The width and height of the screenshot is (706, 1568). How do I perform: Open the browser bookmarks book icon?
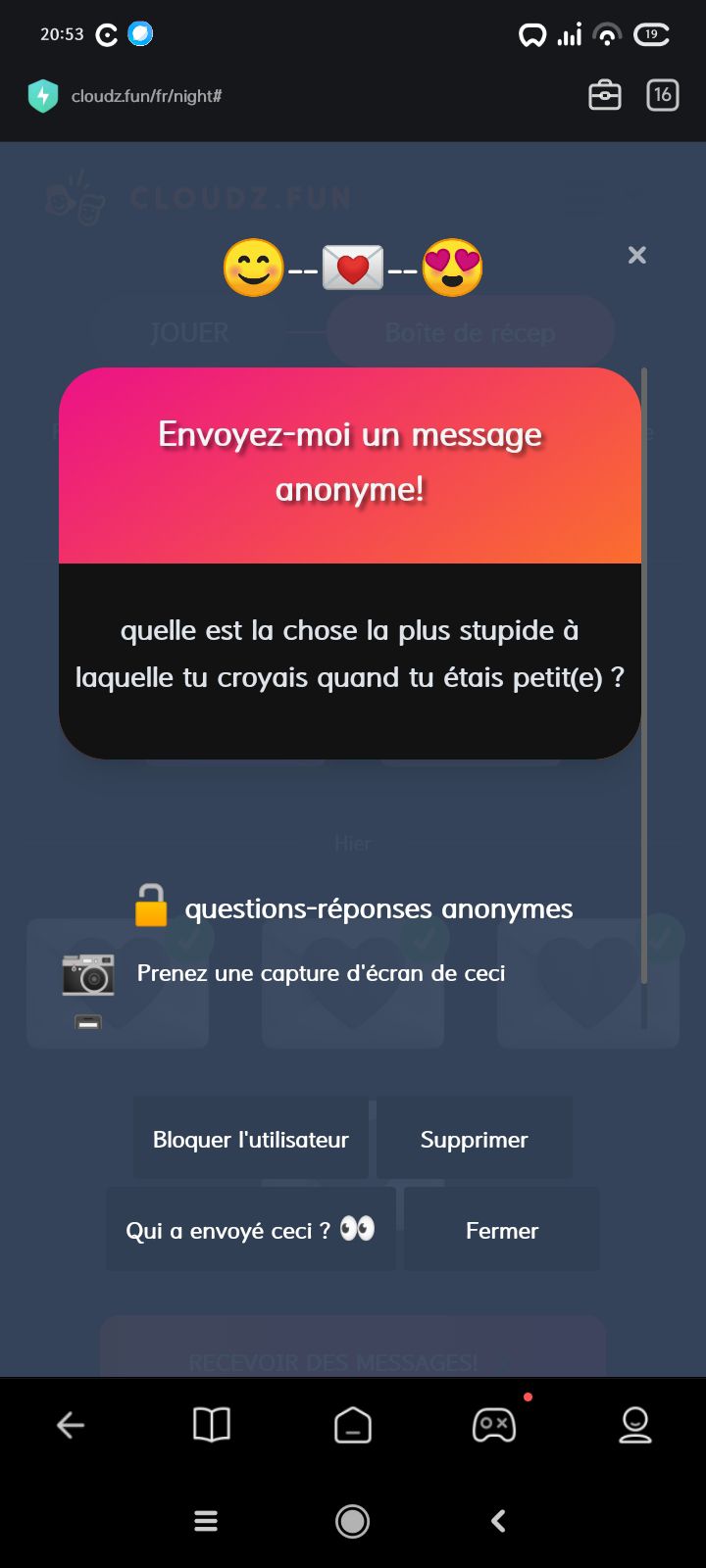click(x=212, y=1425)
